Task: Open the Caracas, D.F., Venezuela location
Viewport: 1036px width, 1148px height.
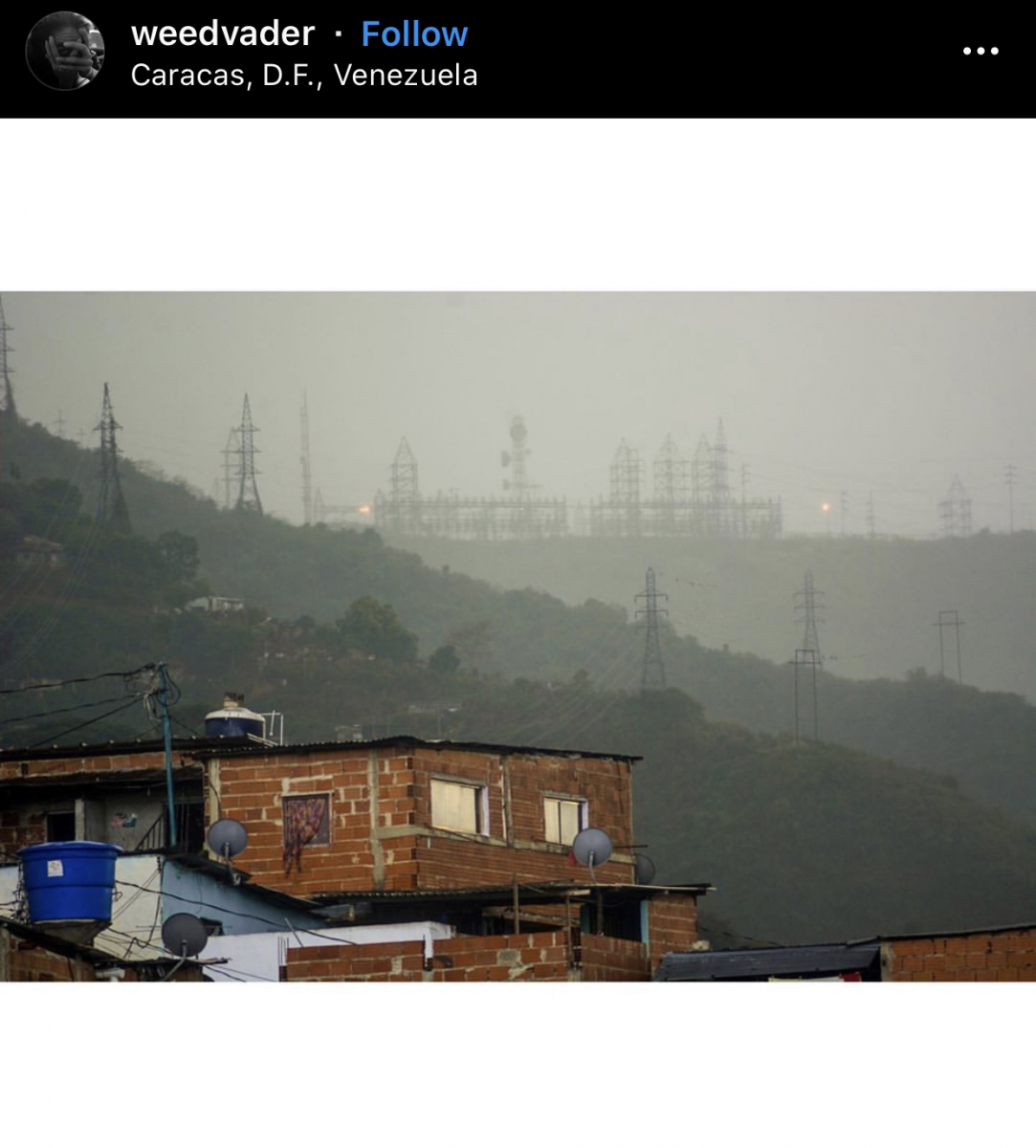Action: (304, 75)
